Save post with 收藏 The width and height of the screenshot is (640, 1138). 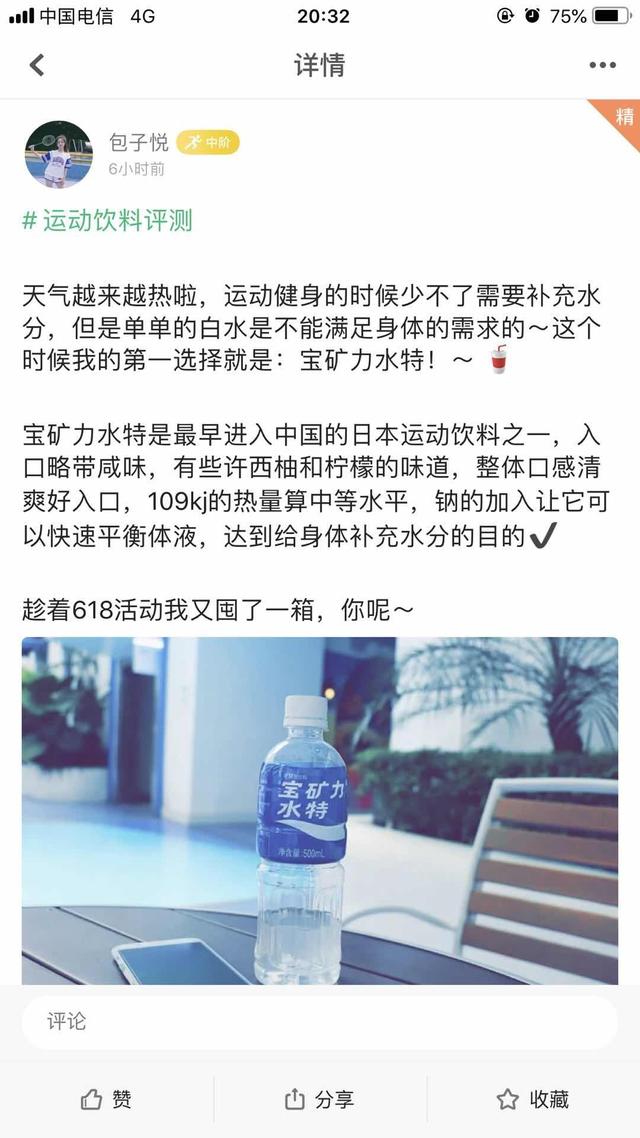[533, 1100]
